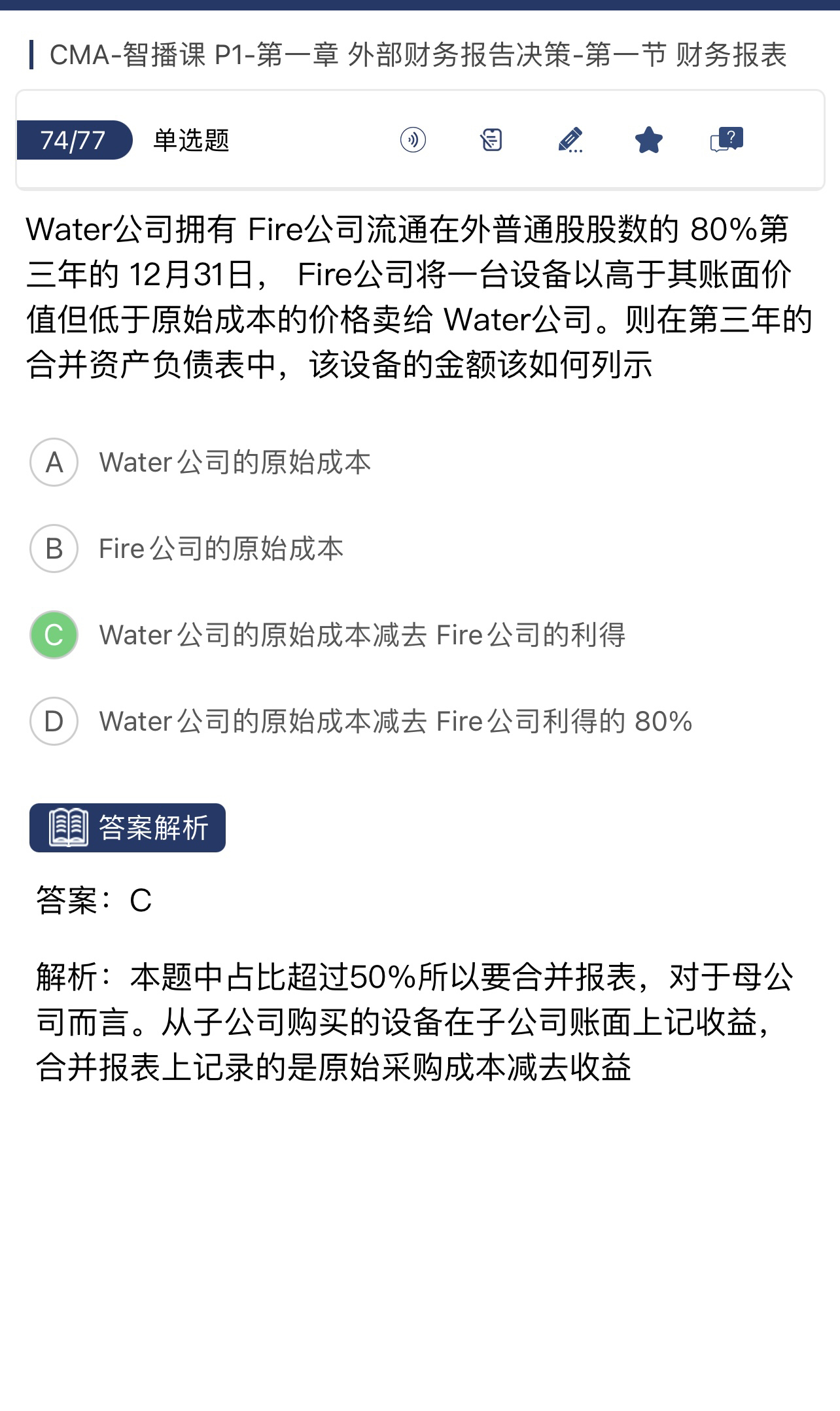The image size is (840, 1411).
Task: Play the audio explanation icon
Action: (413, 140)
